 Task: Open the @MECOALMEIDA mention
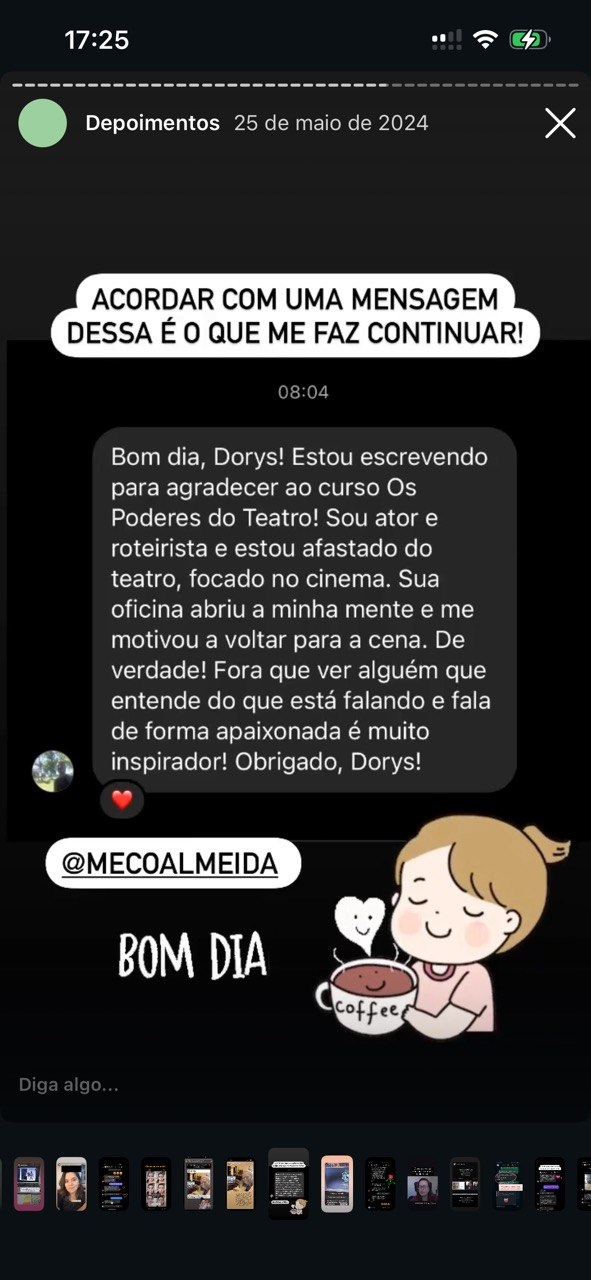173,863
